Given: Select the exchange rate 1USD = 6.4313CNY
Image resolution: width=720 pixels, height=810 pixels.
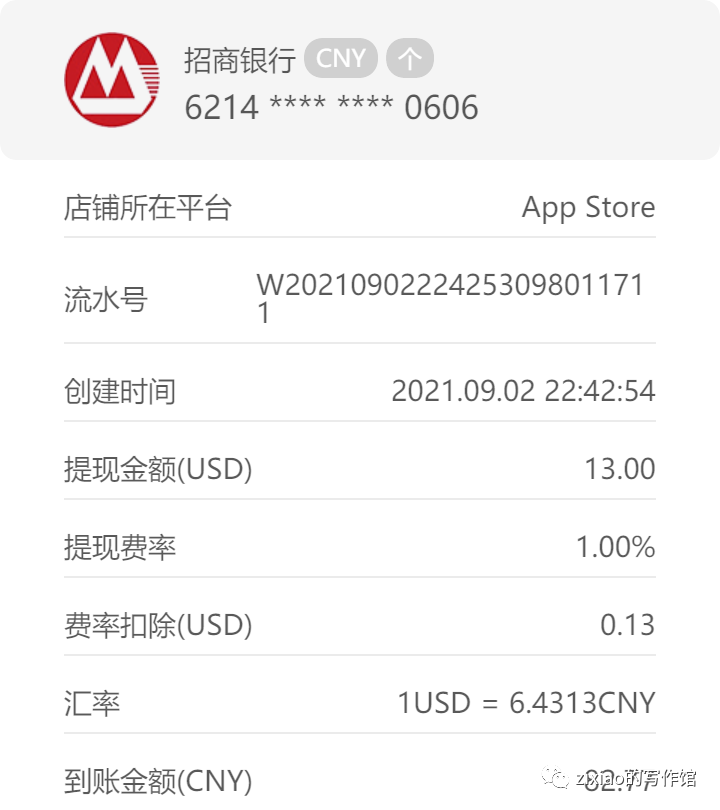Looking at the screenshot, I should 527,702.
